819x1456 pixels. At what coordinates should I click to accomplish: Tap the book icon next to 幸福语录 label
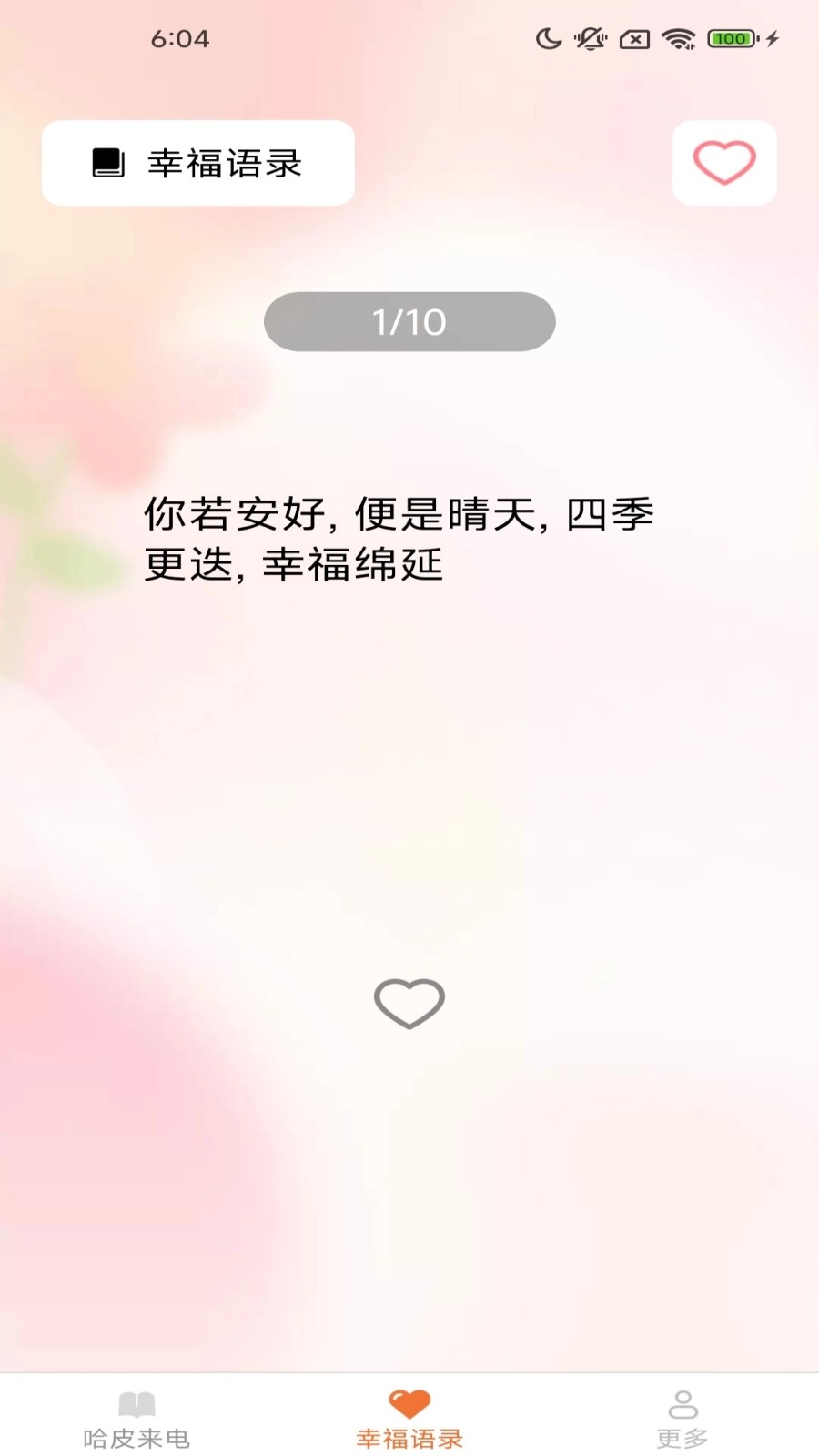coord(107,162)
